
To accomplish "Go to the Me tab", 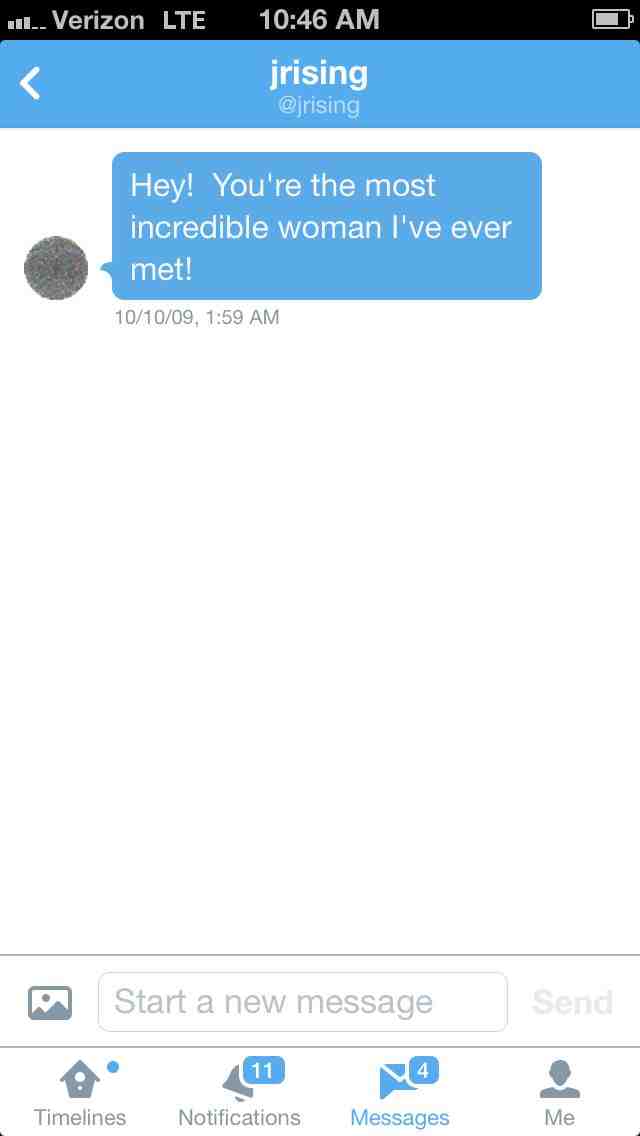I will click(560, 1092).
